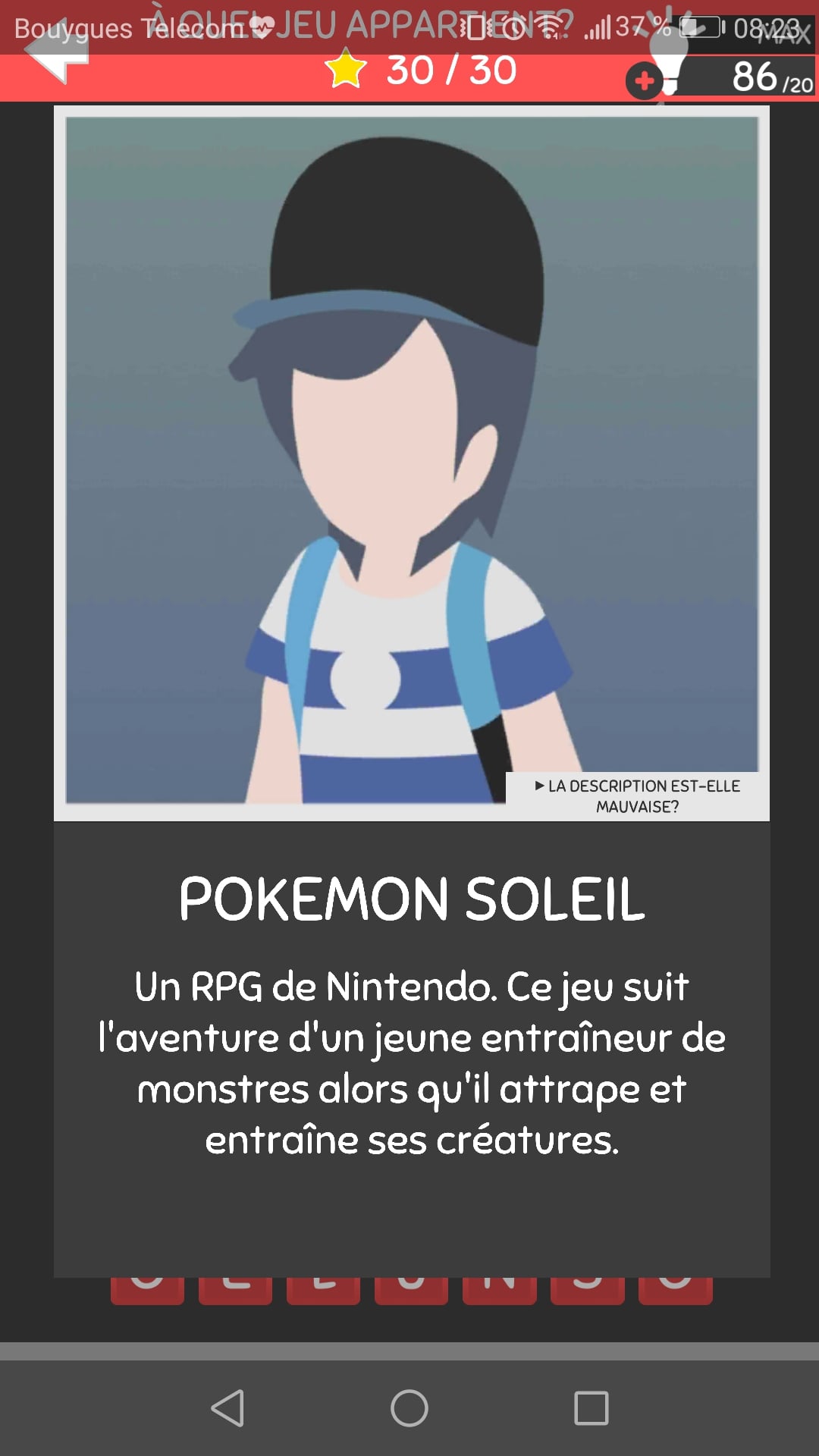Go to the home screen via system button

tap(409, 1408)
